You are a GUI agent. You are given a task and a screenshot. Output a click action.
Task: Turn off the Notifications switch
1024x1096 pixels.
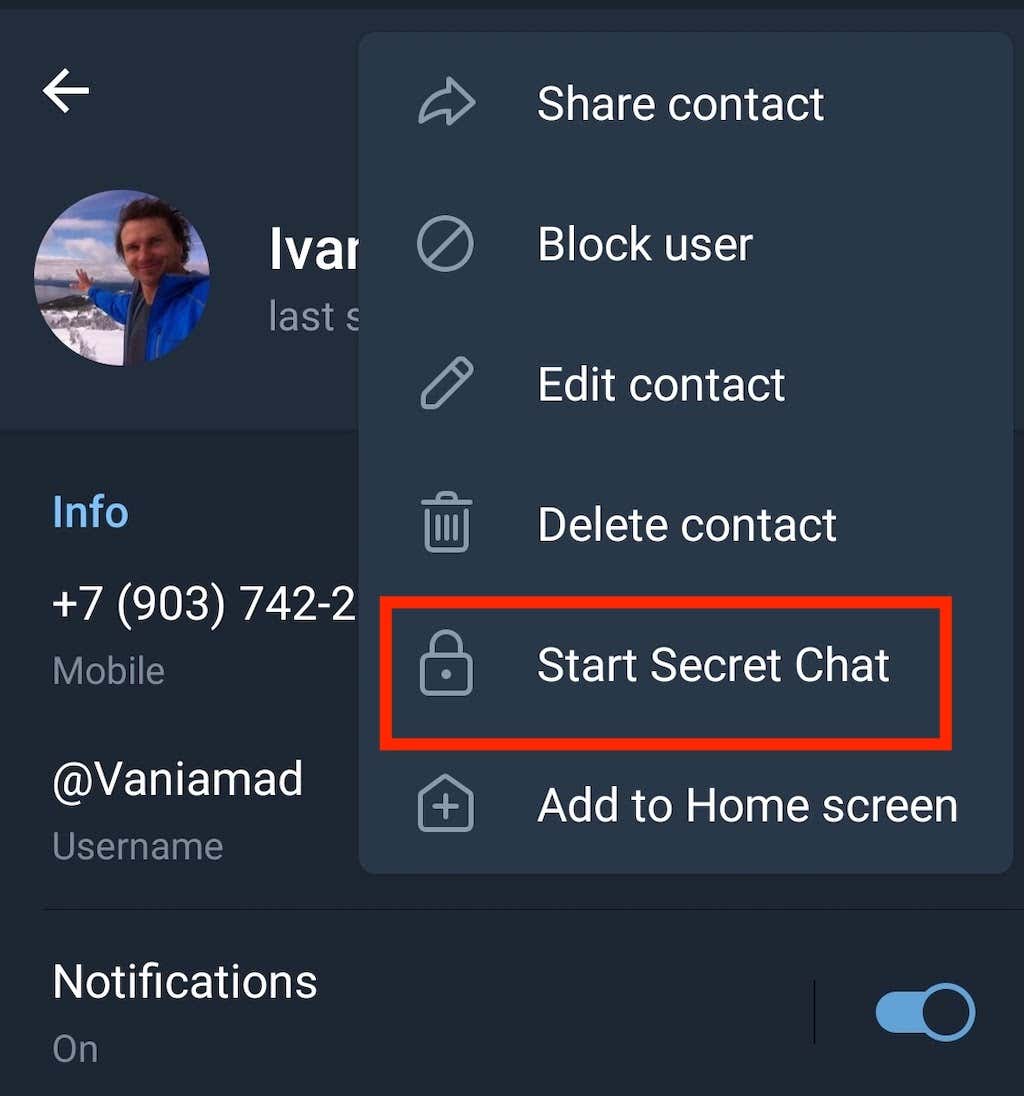point(924,1012)
